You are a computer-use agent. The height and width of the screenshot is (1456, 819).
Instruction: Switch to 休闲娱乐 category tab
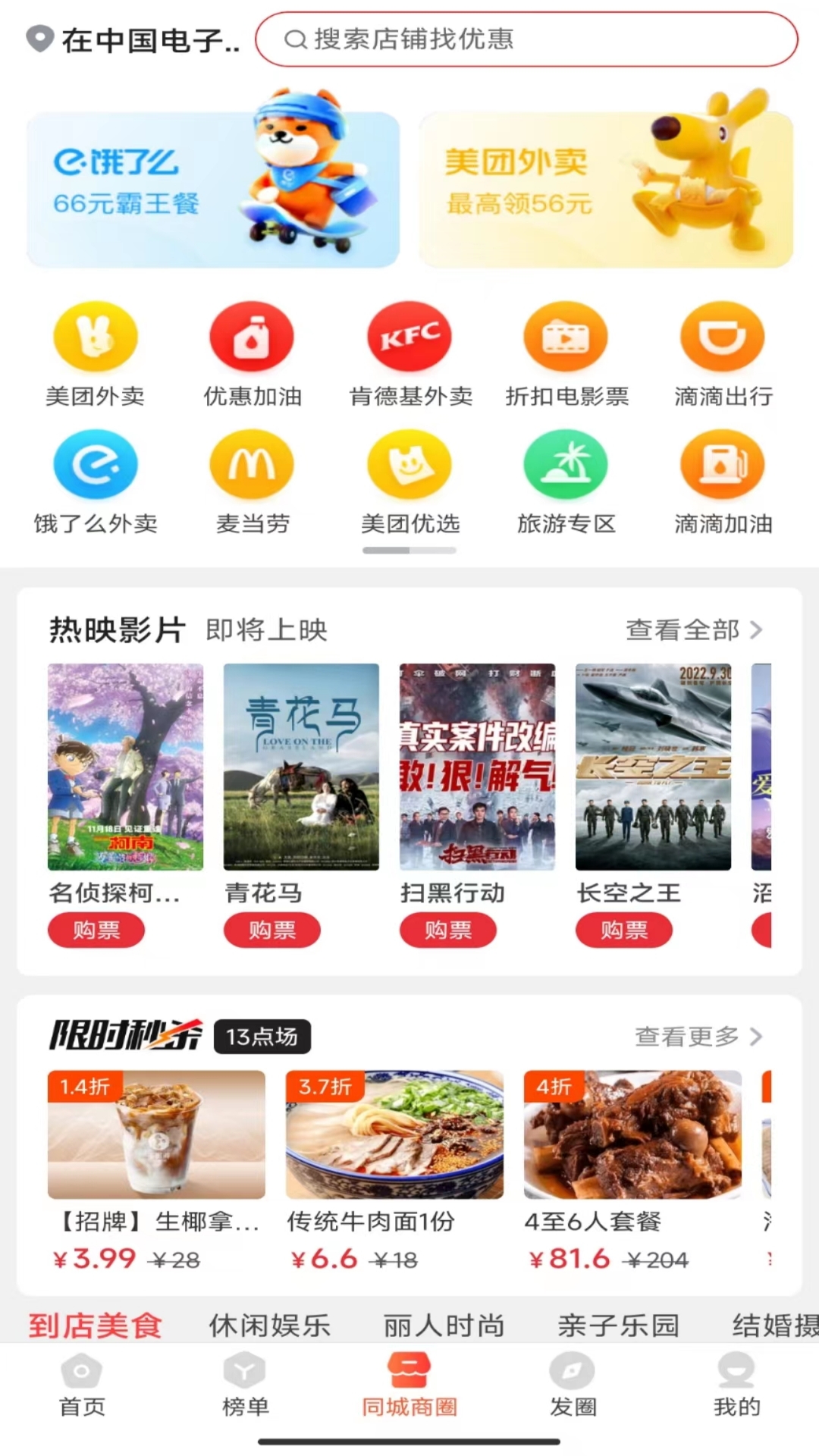(269, 1326)
